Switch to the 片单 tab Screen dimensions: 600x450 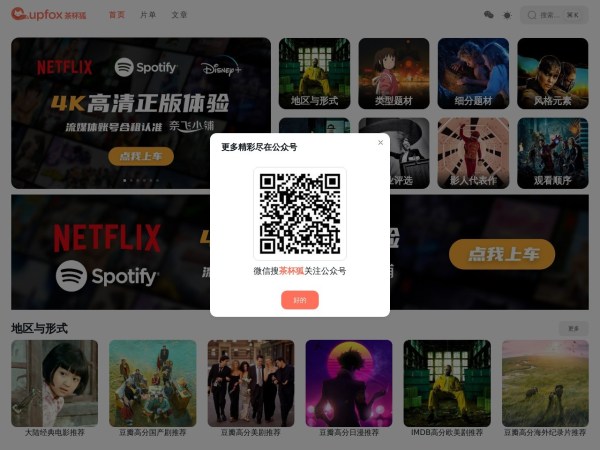pos(148,15)
